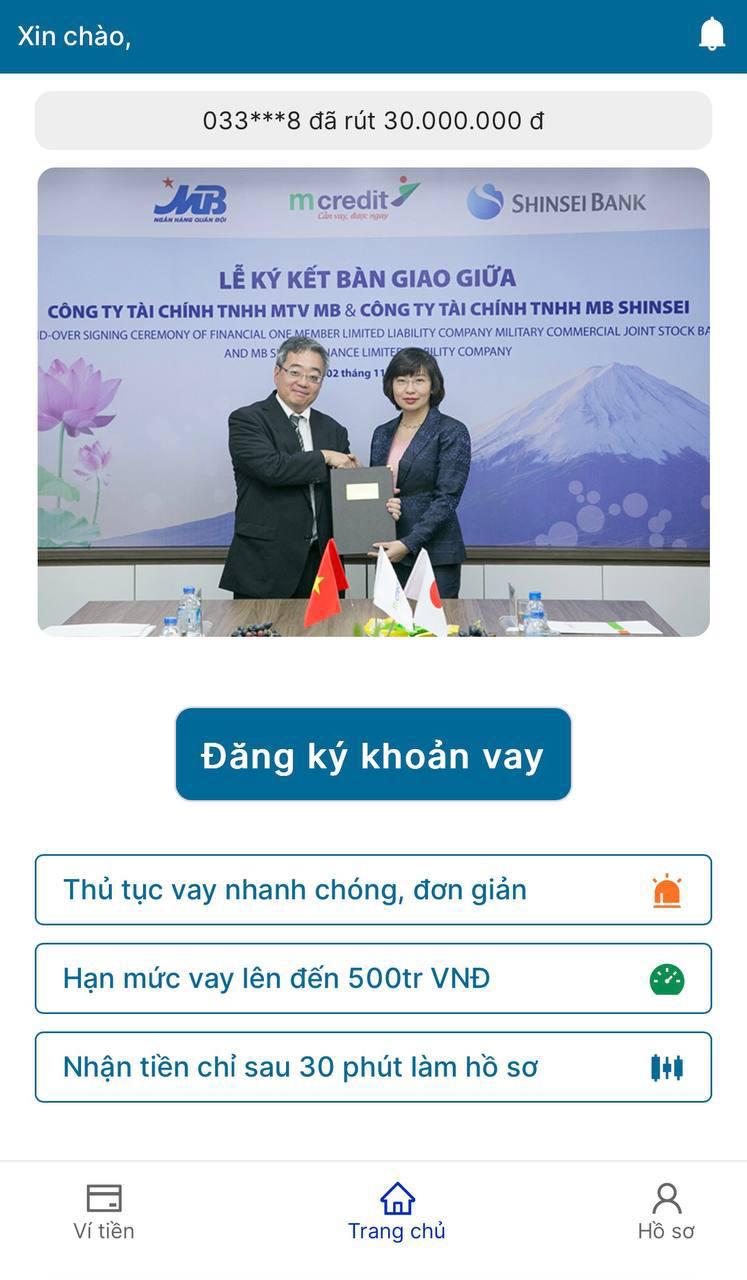Click the Xin chào greeting text

click(x=75, y=36)
